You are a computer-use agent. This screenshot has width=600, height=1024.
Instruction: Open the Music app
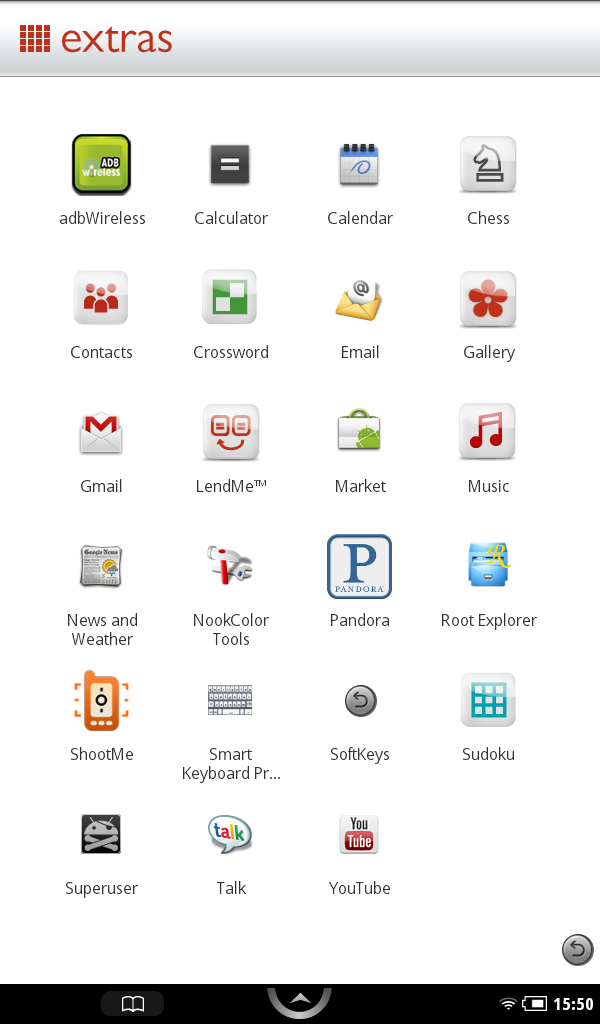[x=488, y=432]
